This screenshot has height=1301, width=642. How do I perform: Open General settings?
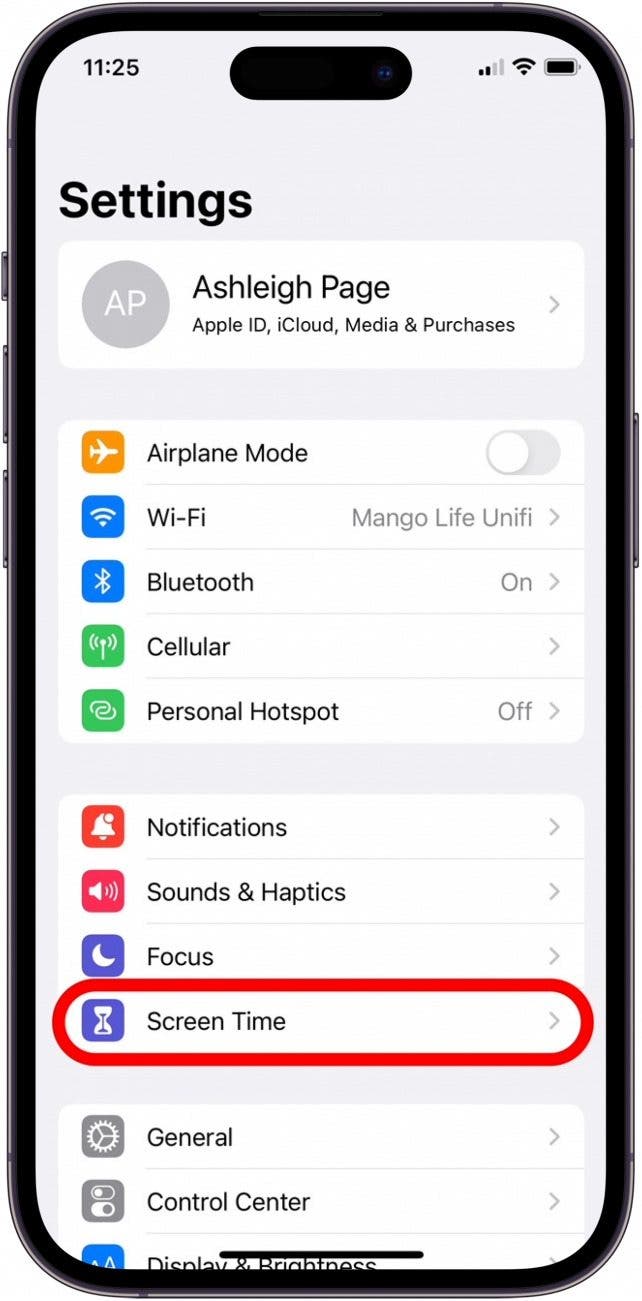coord(320,1138)
